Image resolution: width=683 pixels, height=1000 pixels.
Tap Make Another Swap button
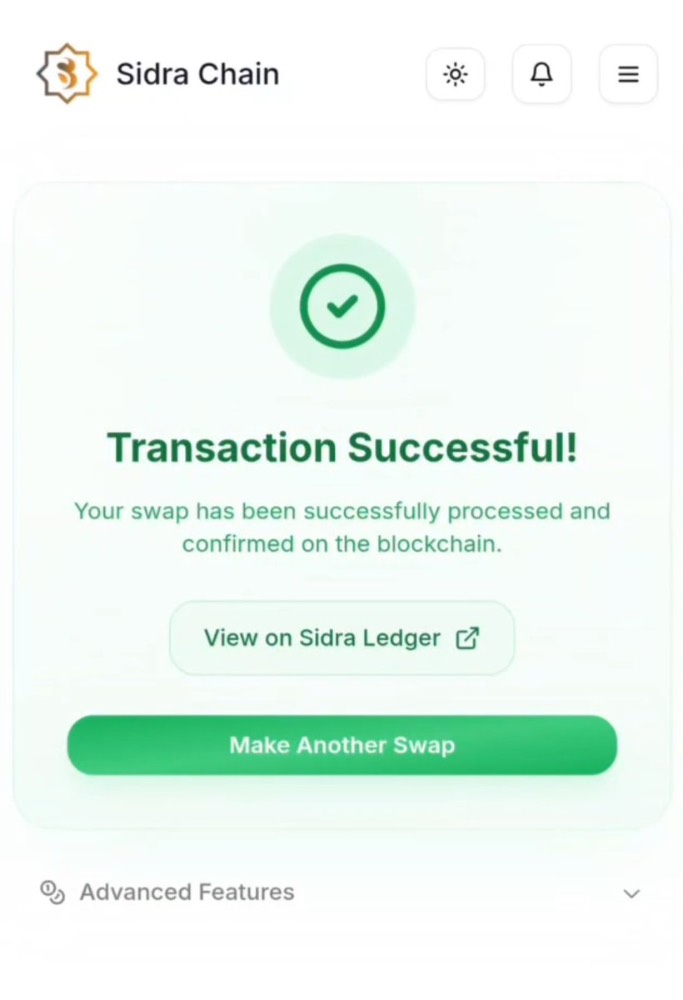[341, 745]
